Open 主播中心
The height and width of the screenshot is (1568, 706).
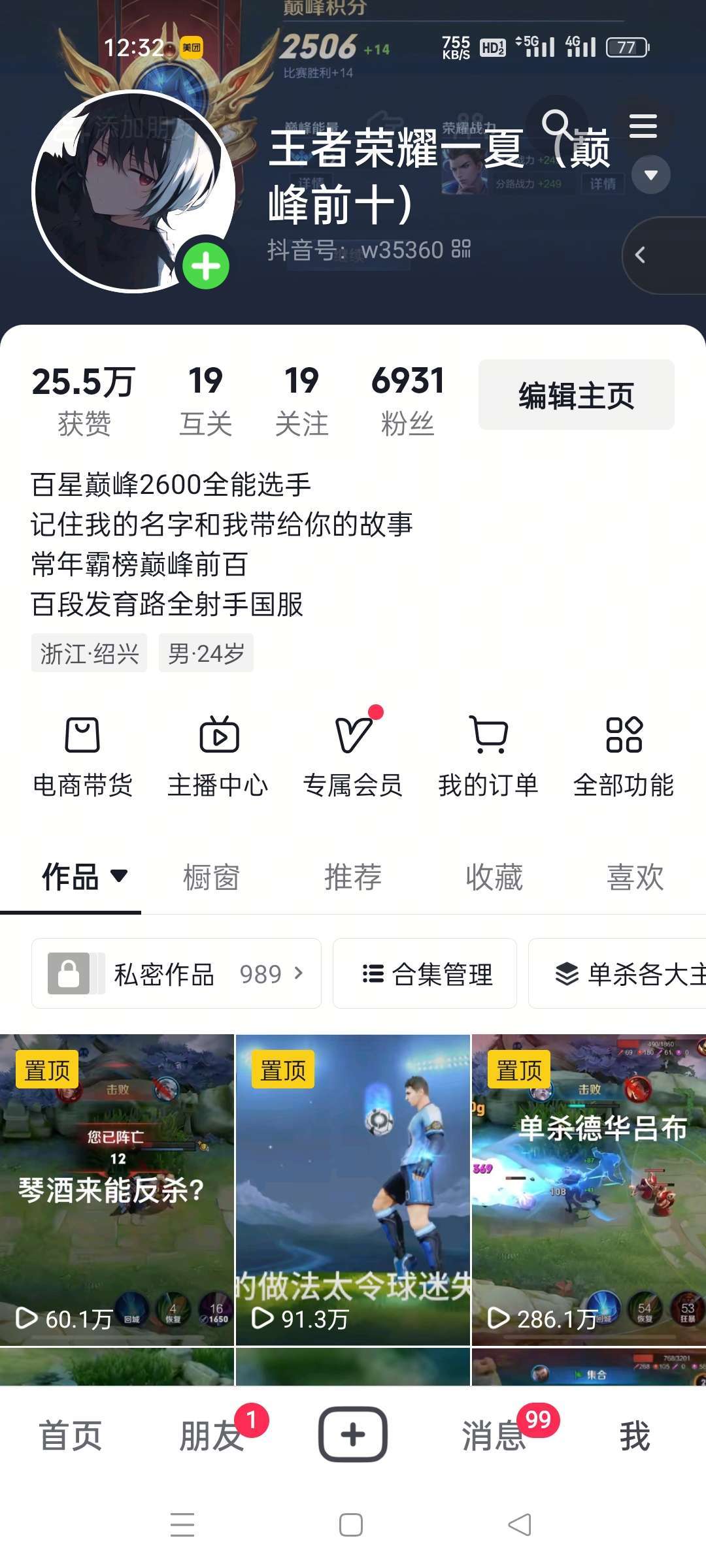(x=218, y=757)
